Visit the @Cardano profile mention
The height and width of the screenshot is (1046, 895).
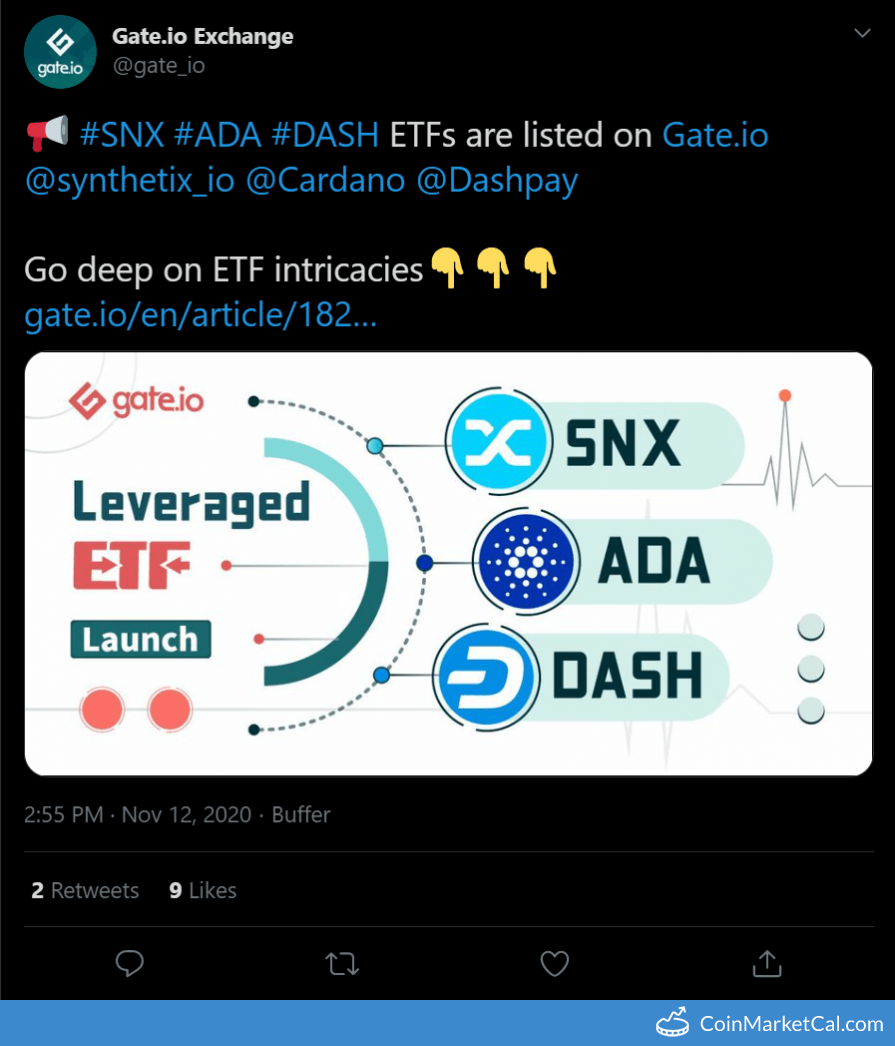pos(325,181)
